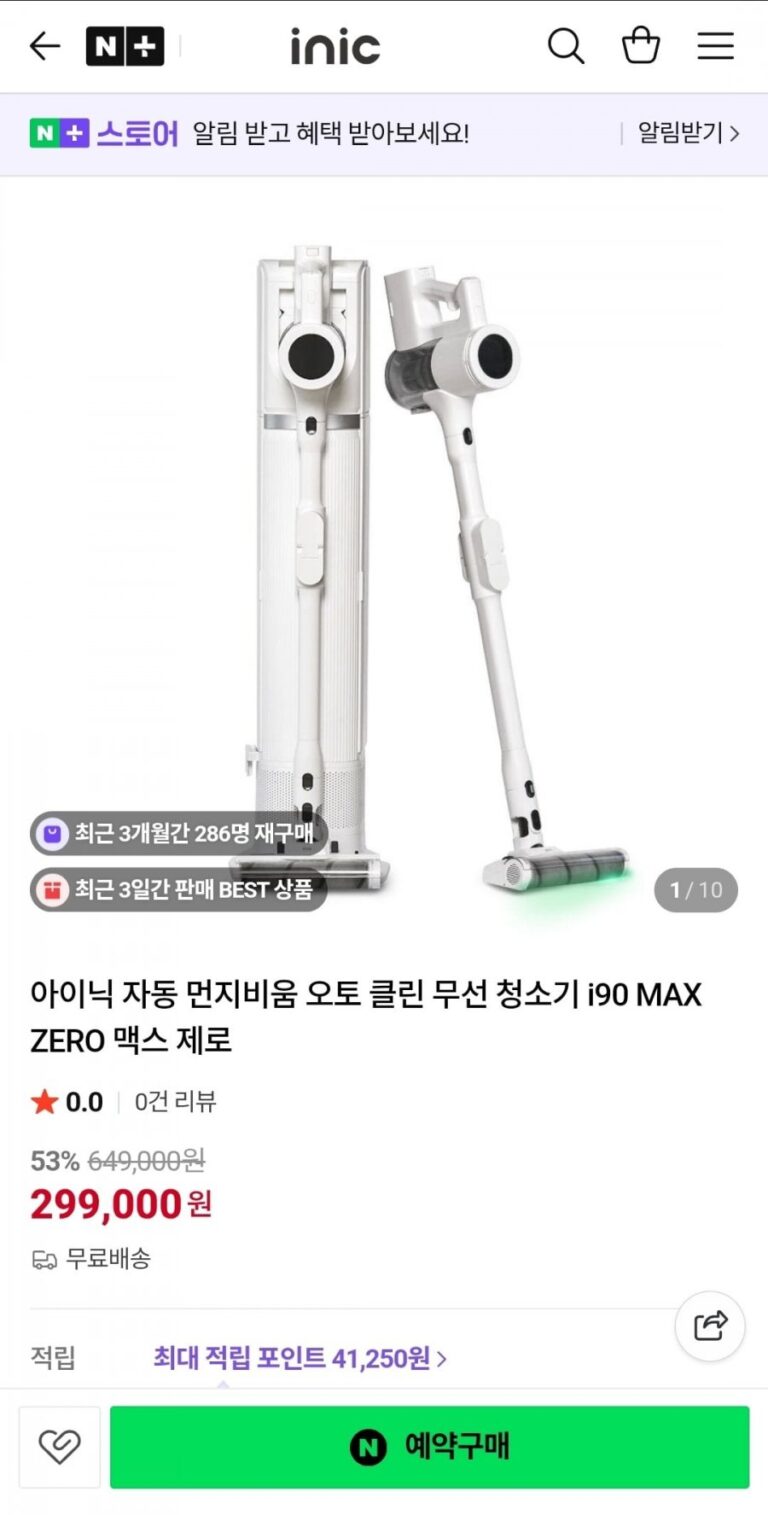Viewport: 768px width, 1515px height.
Task: Open the shopping bag cart
Action: (x=641, y=46)
